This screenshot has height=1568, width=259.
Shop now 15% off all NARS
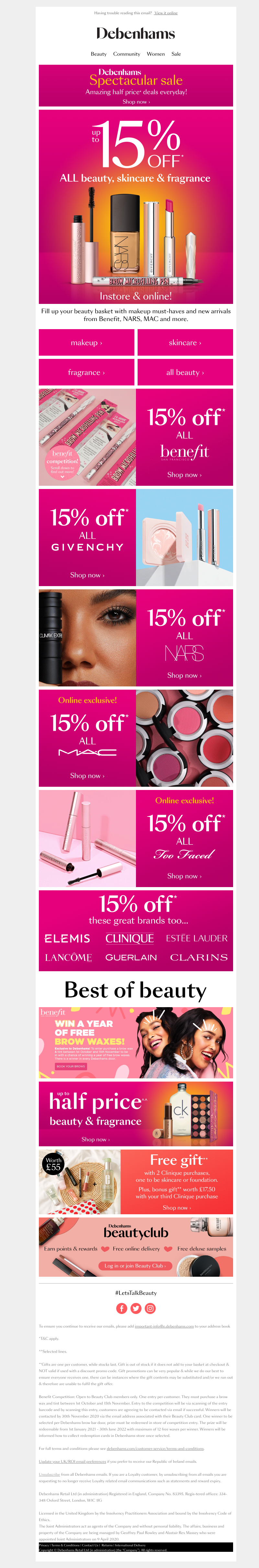point(184,675)
